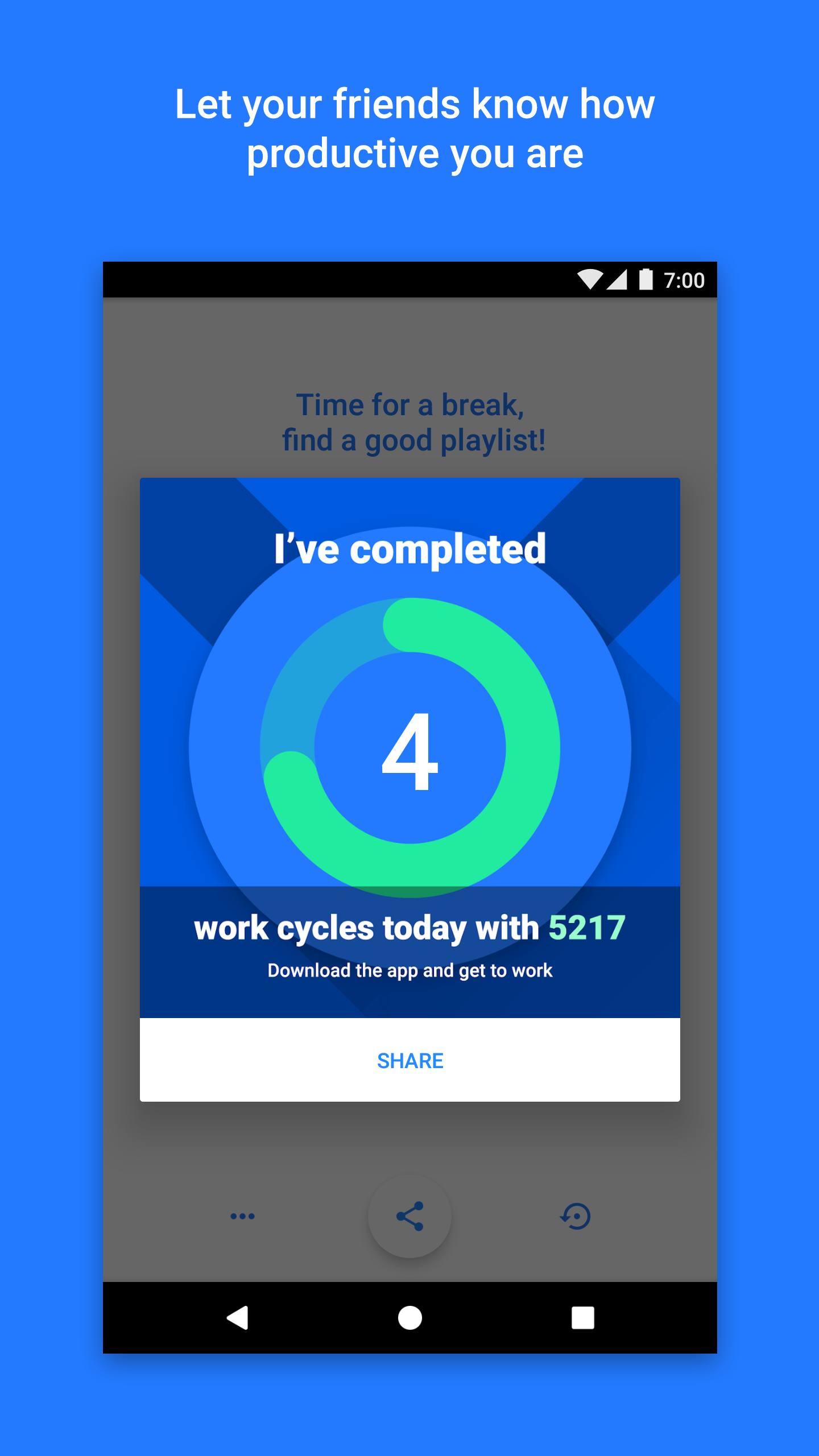Tap the share icon in the bottom bar
The width and height of the screenshot is (819, 1456).
click(x=411, y=1215)
